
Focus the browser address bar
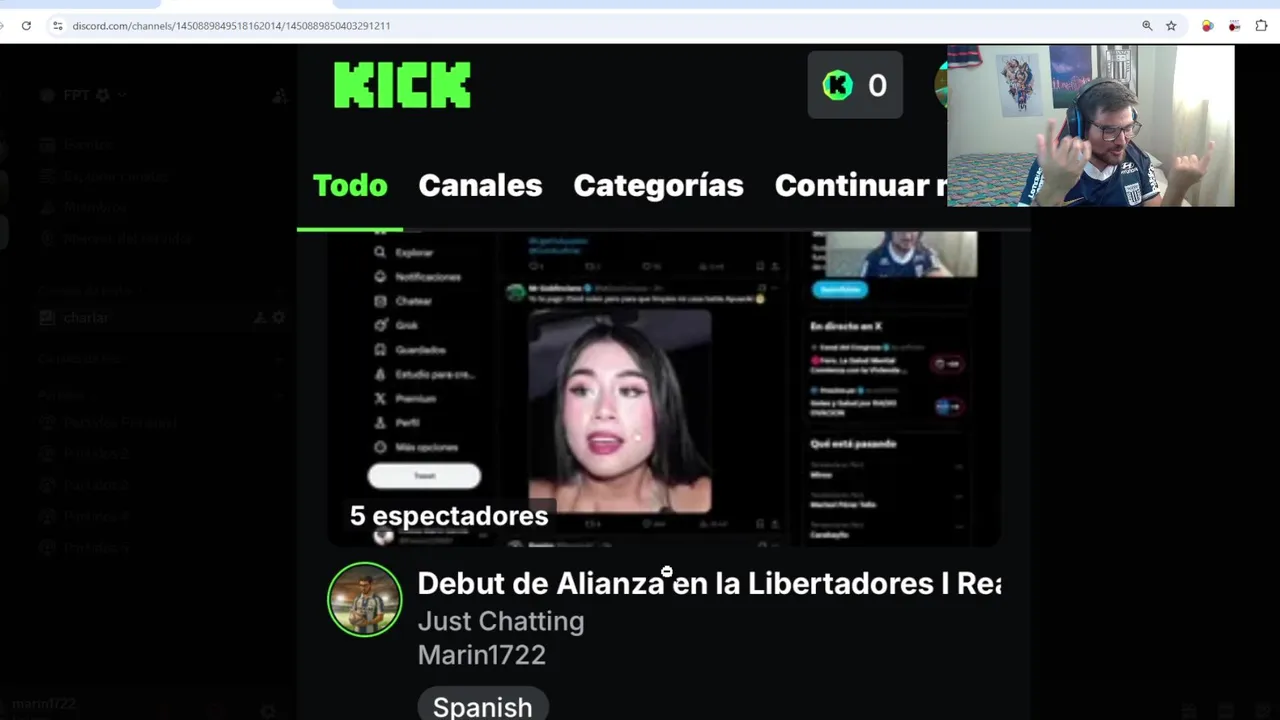click(600, 26)
